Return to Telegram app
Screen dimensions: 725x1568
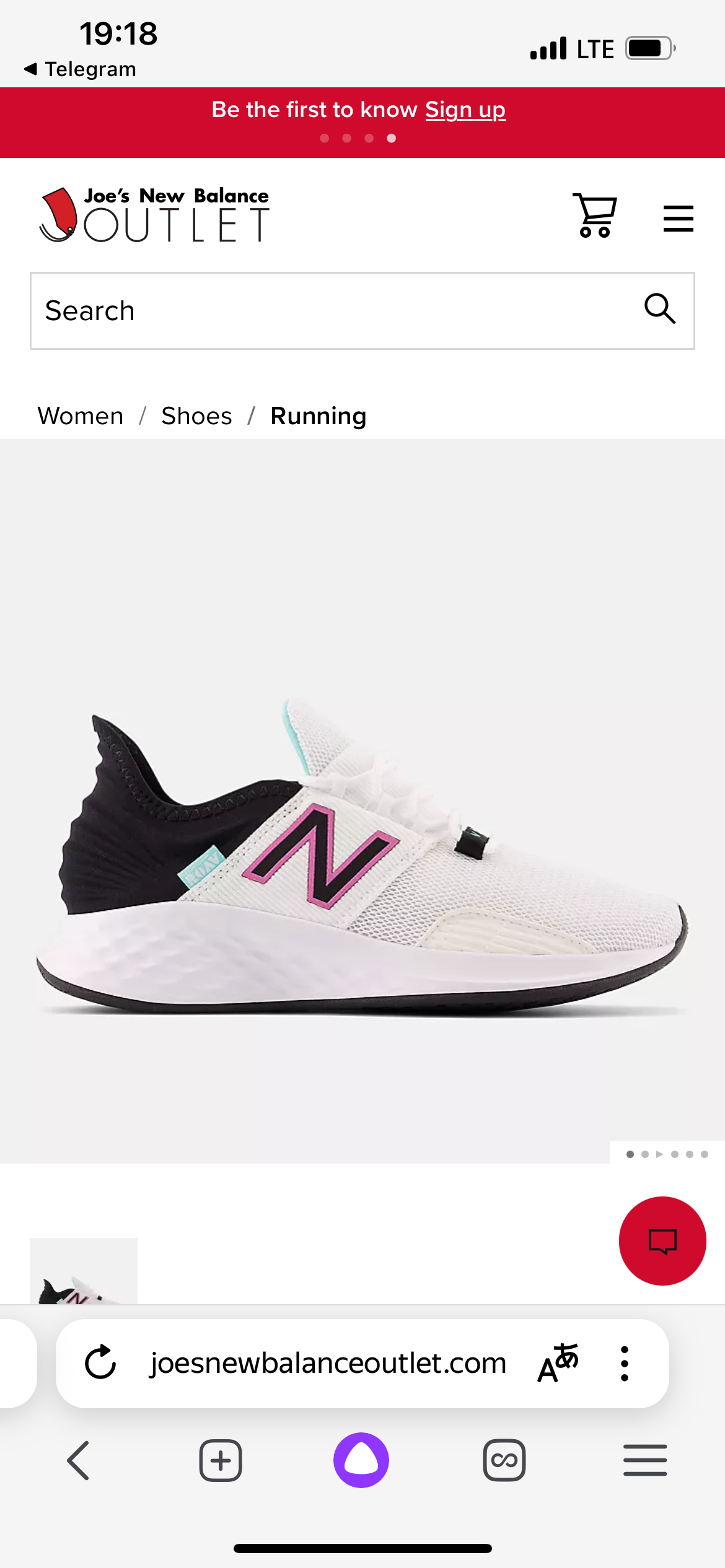[81, 69]
